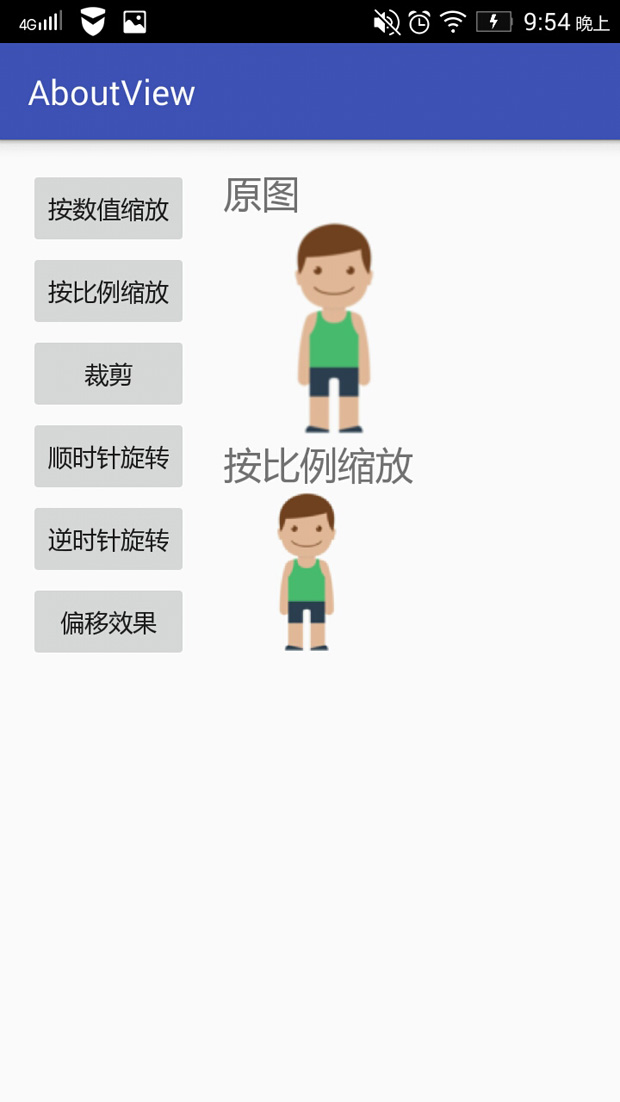Rotate clockwise with 顺时针旋转

[x=108, y=457]
